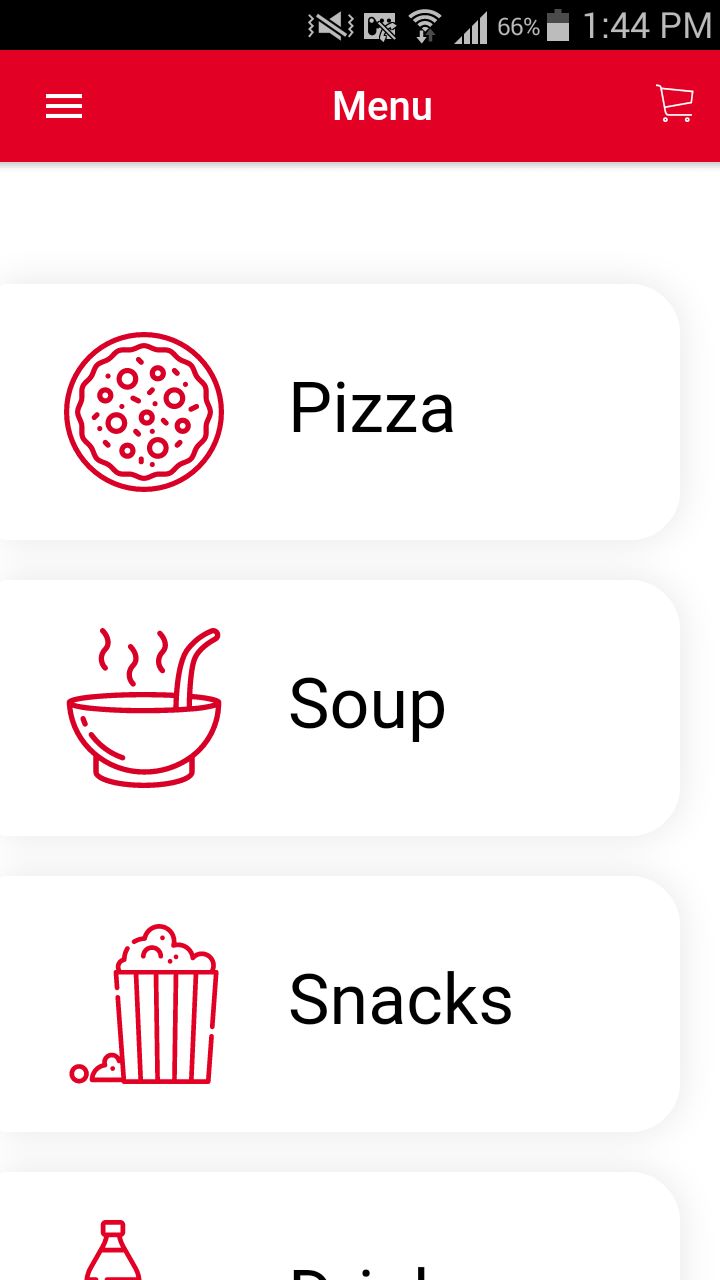
Task: Open the Pizza category
Action: point(338,412)
